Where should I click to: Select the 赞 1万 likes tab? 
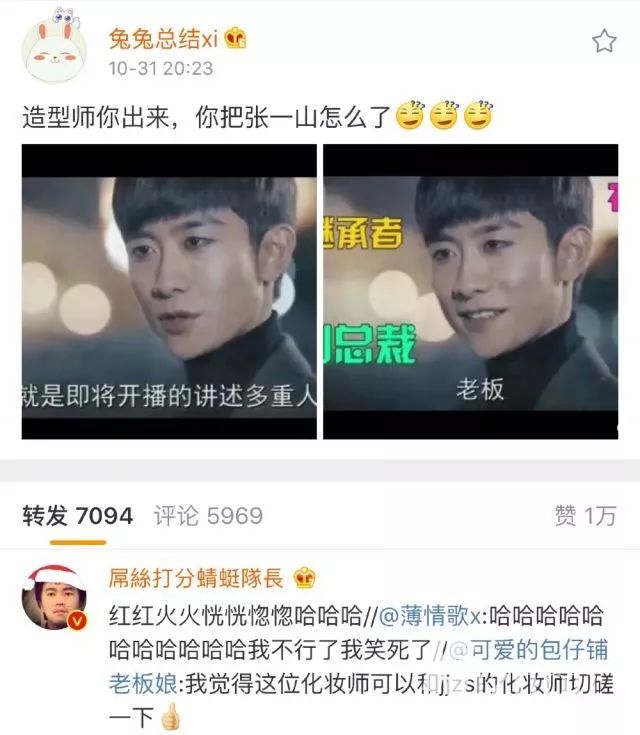585,516
